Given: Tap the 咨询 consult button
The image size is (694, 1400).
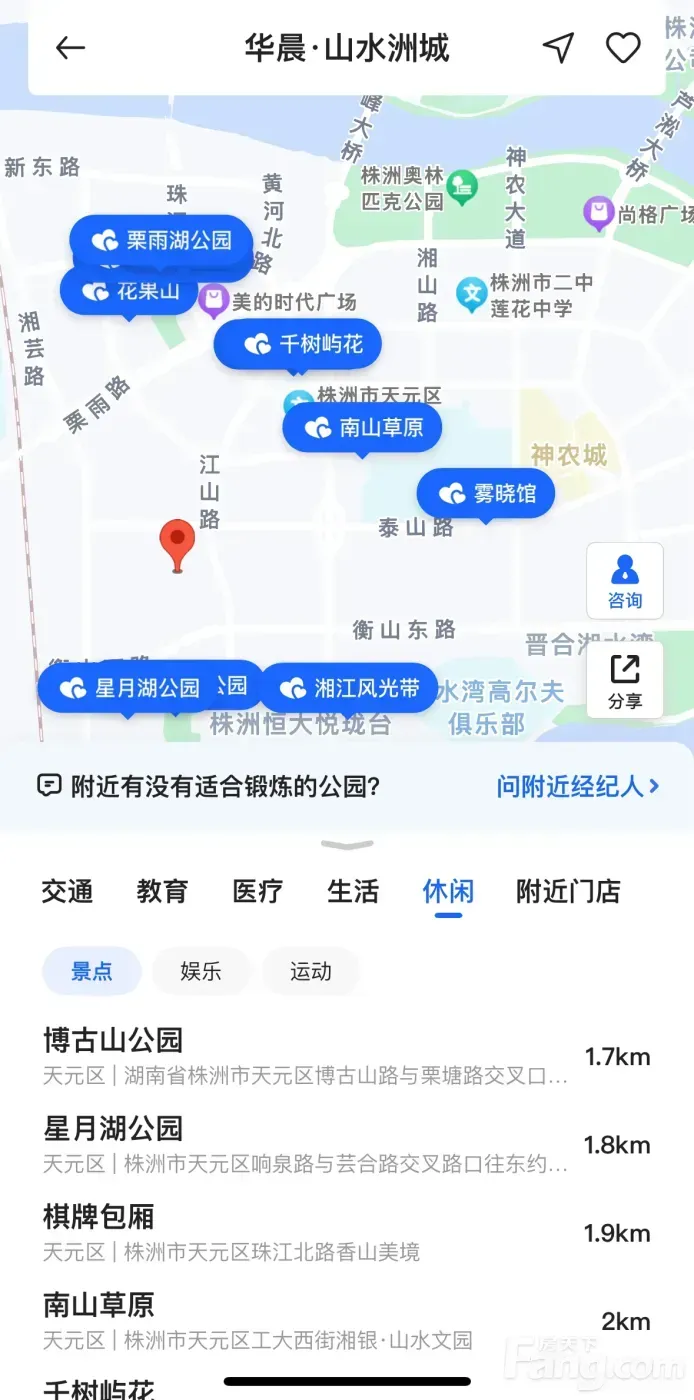Looking at the screenshot, I should tap(625, 581).
